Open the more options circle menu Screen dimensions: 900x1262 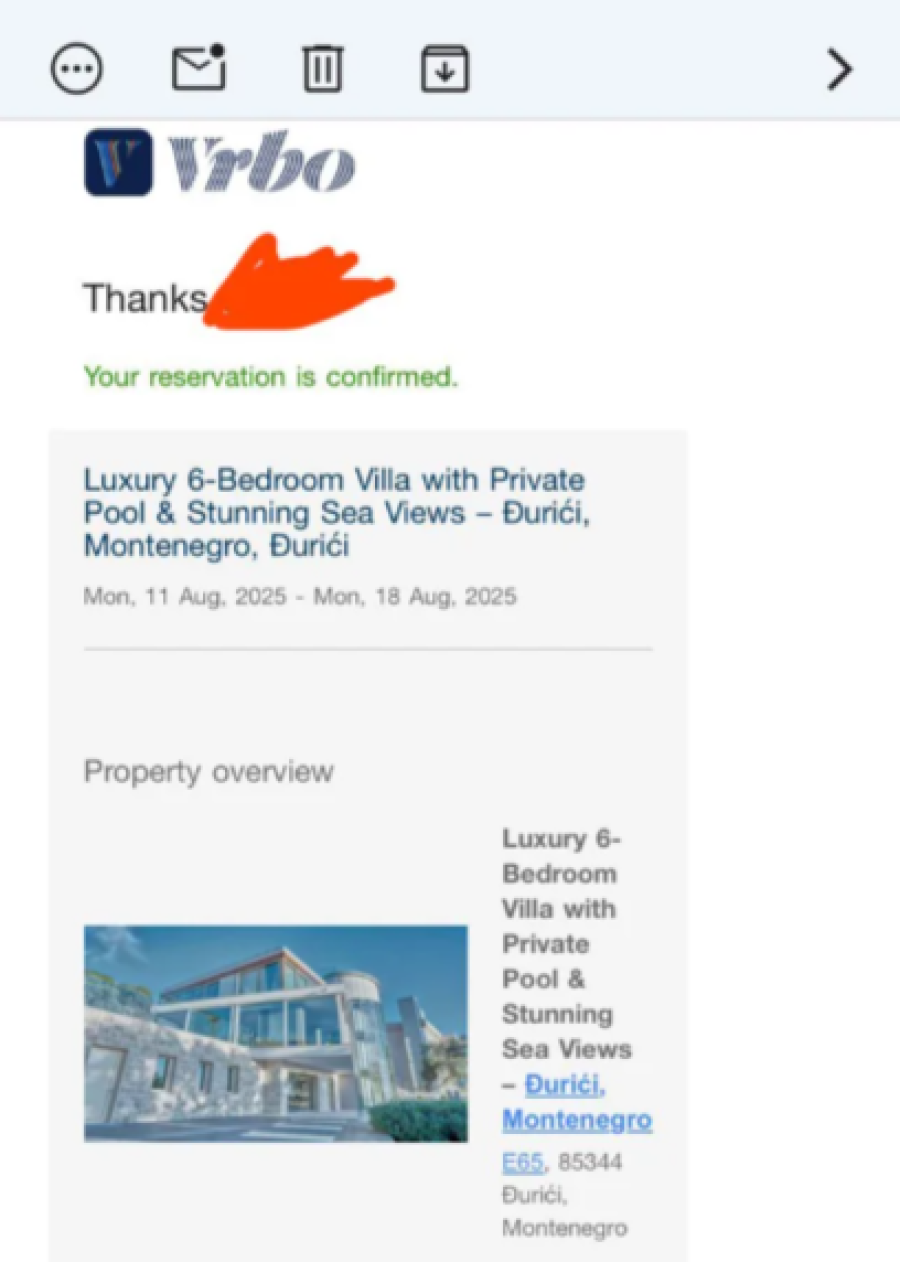pos(77,71)
